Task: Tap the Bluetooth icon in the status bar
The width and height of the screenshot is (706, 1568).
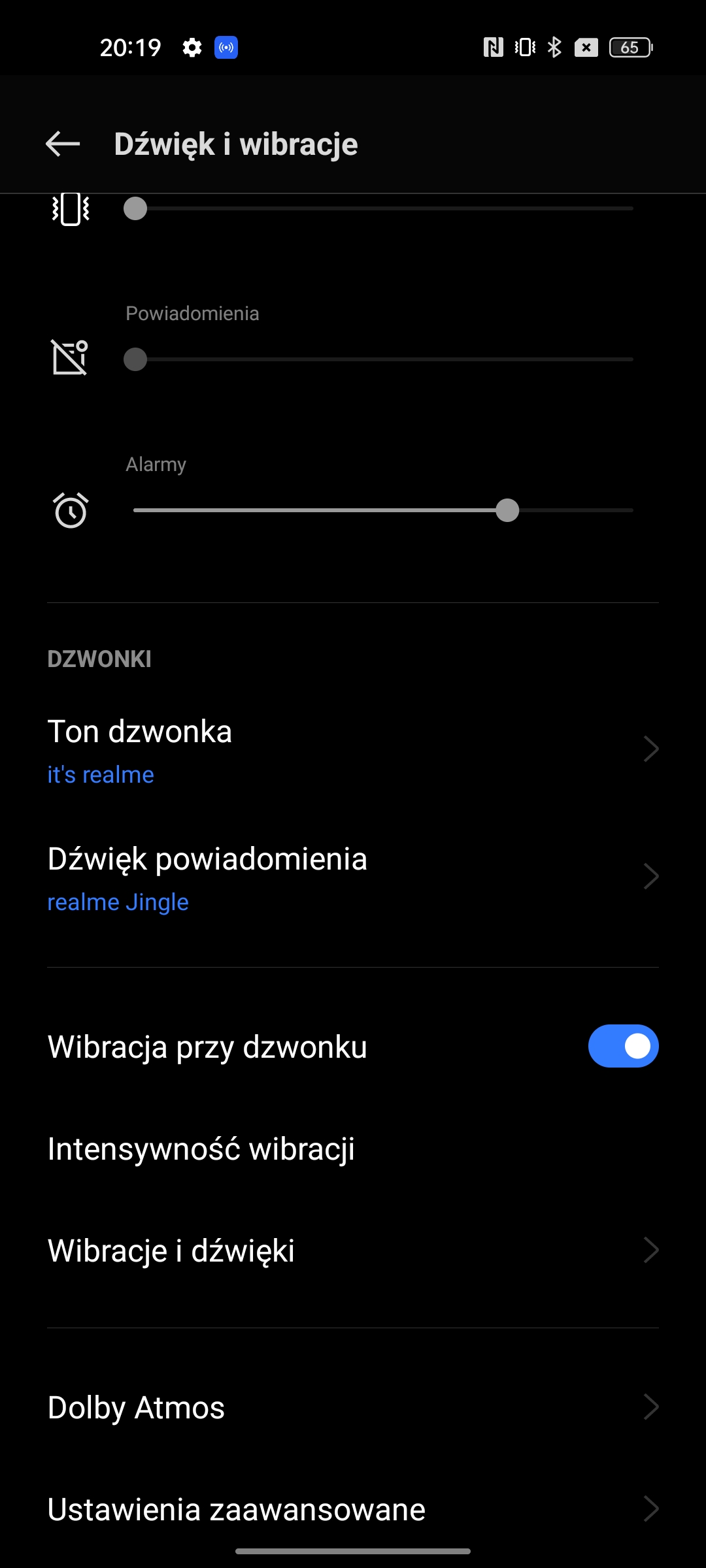Action: point(555,48)
